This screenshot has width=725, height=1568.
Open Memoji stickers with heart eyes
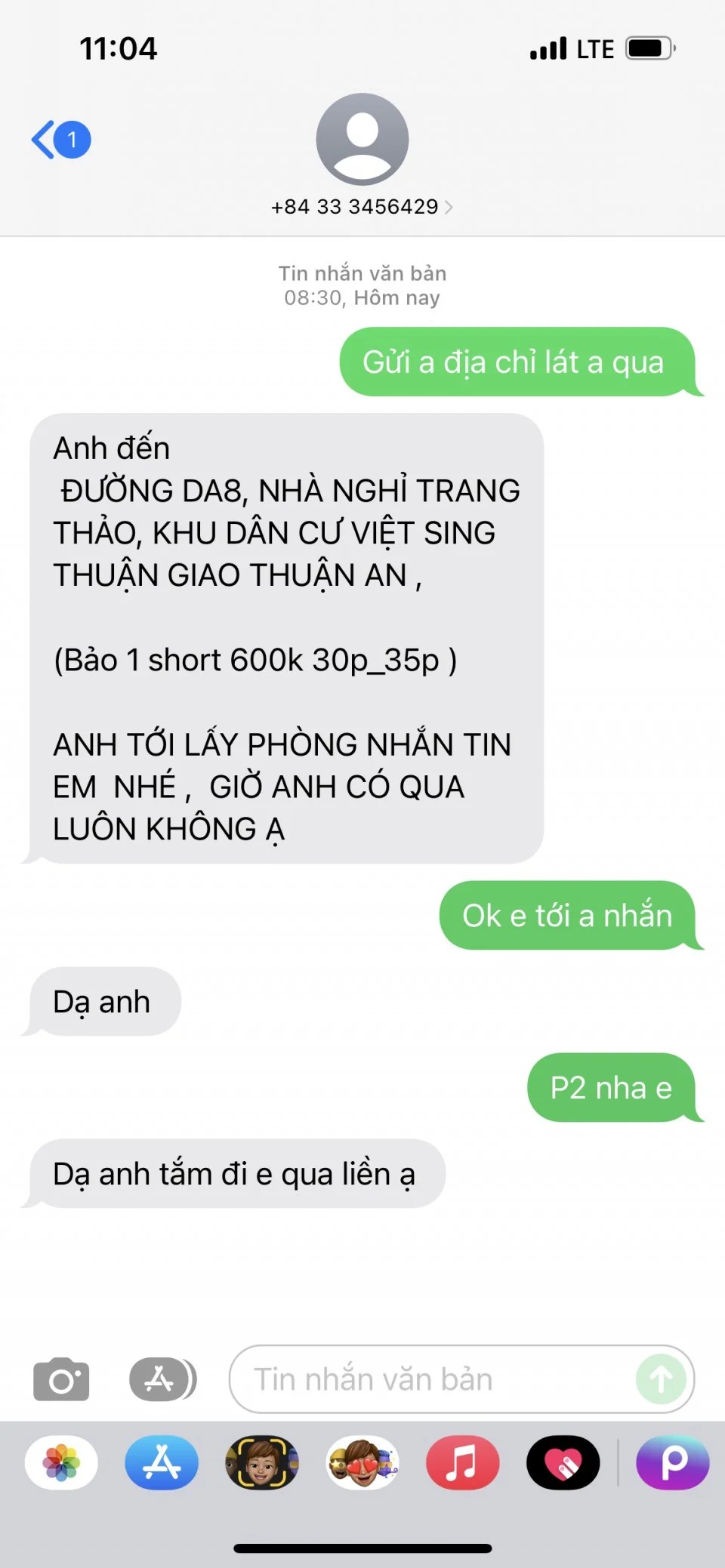(x=362, y=1462)
